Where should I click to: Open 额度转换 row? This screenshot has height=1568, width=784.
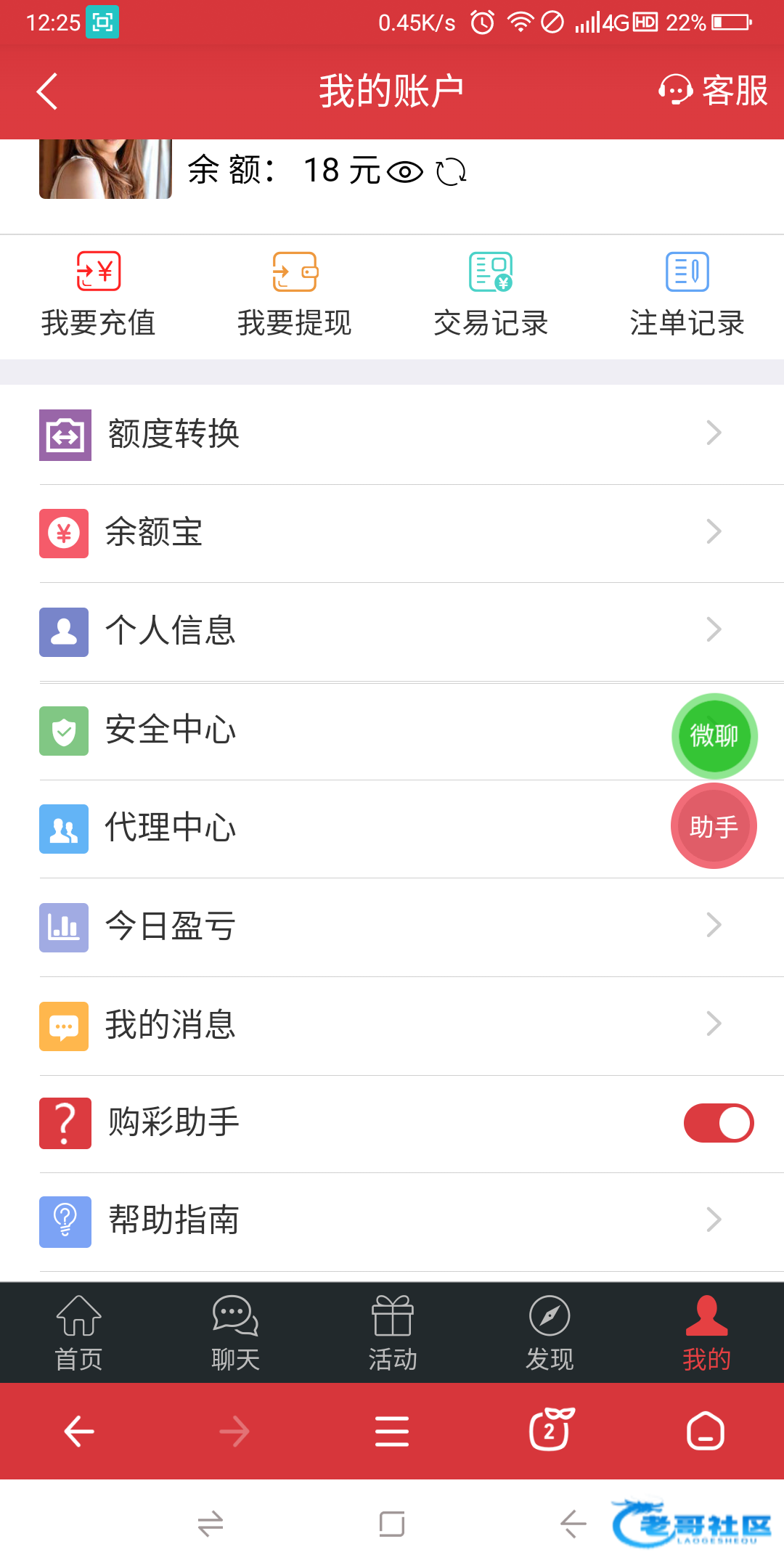point(392,435)
